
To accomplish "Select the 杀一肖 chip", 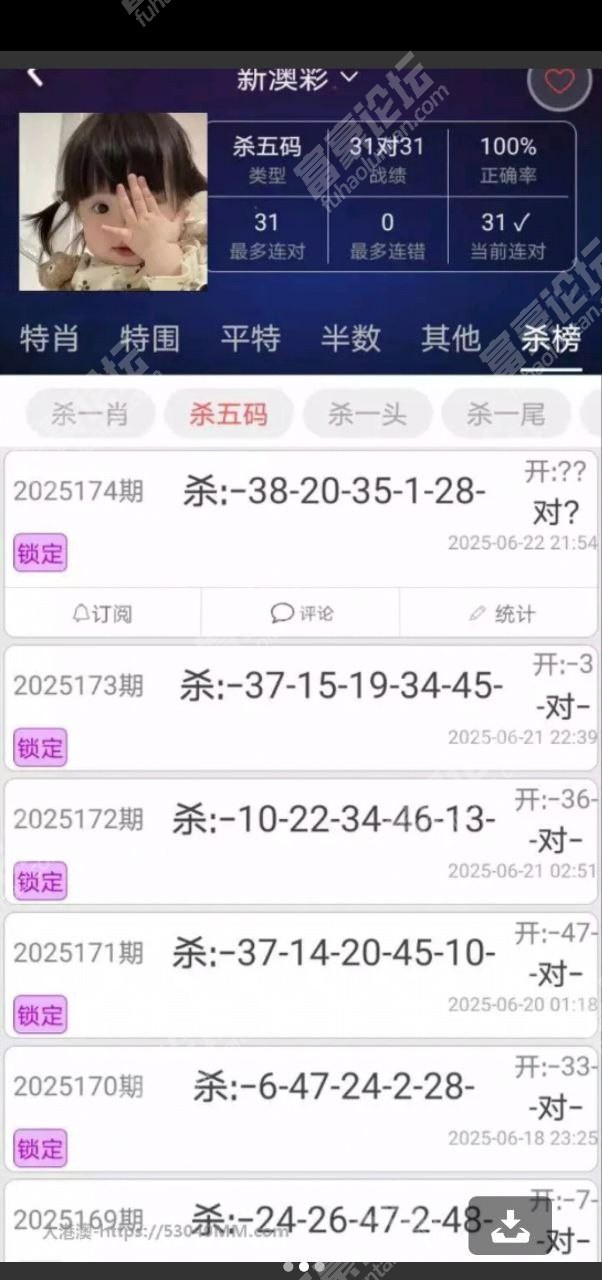I will (x=90, y=414).
